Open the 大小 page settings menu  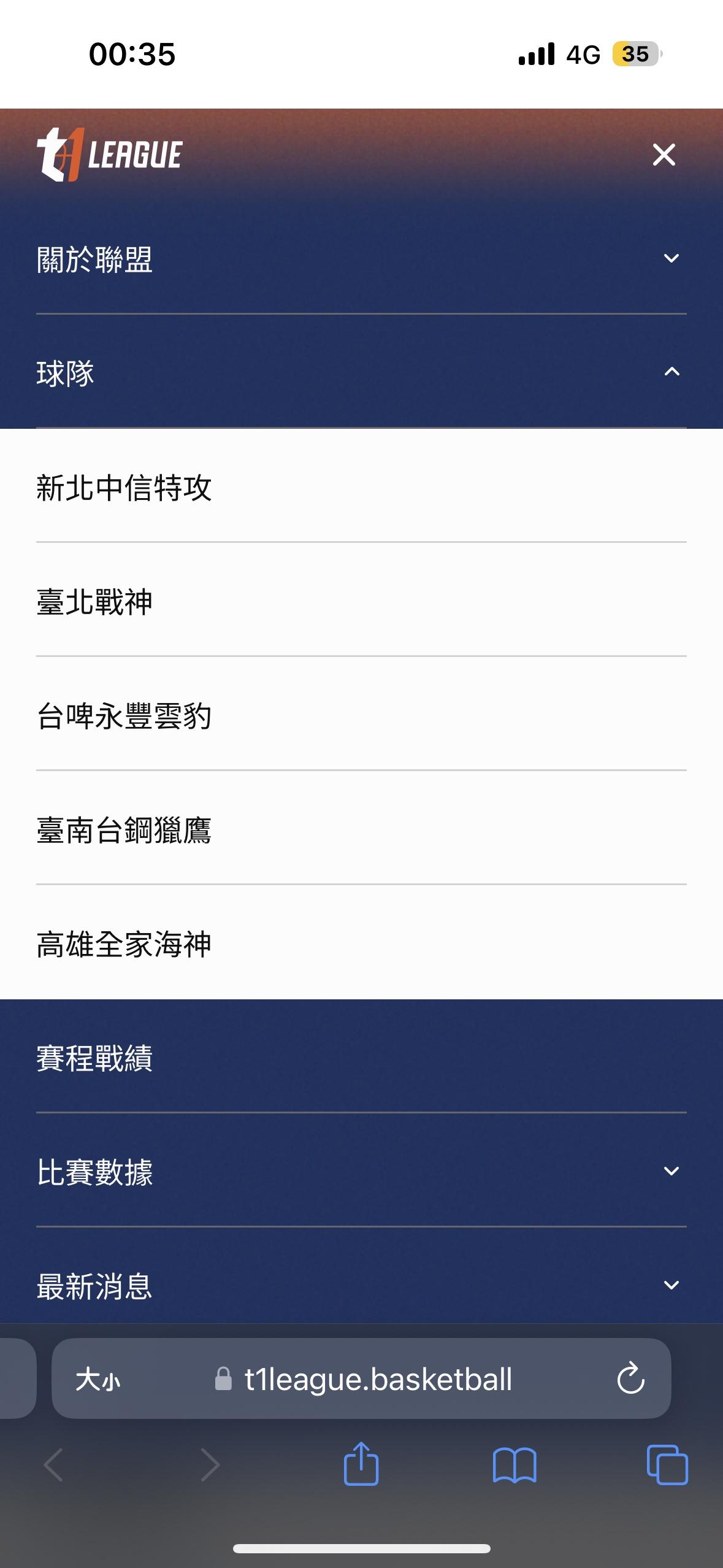click(x=98, y=1380)
